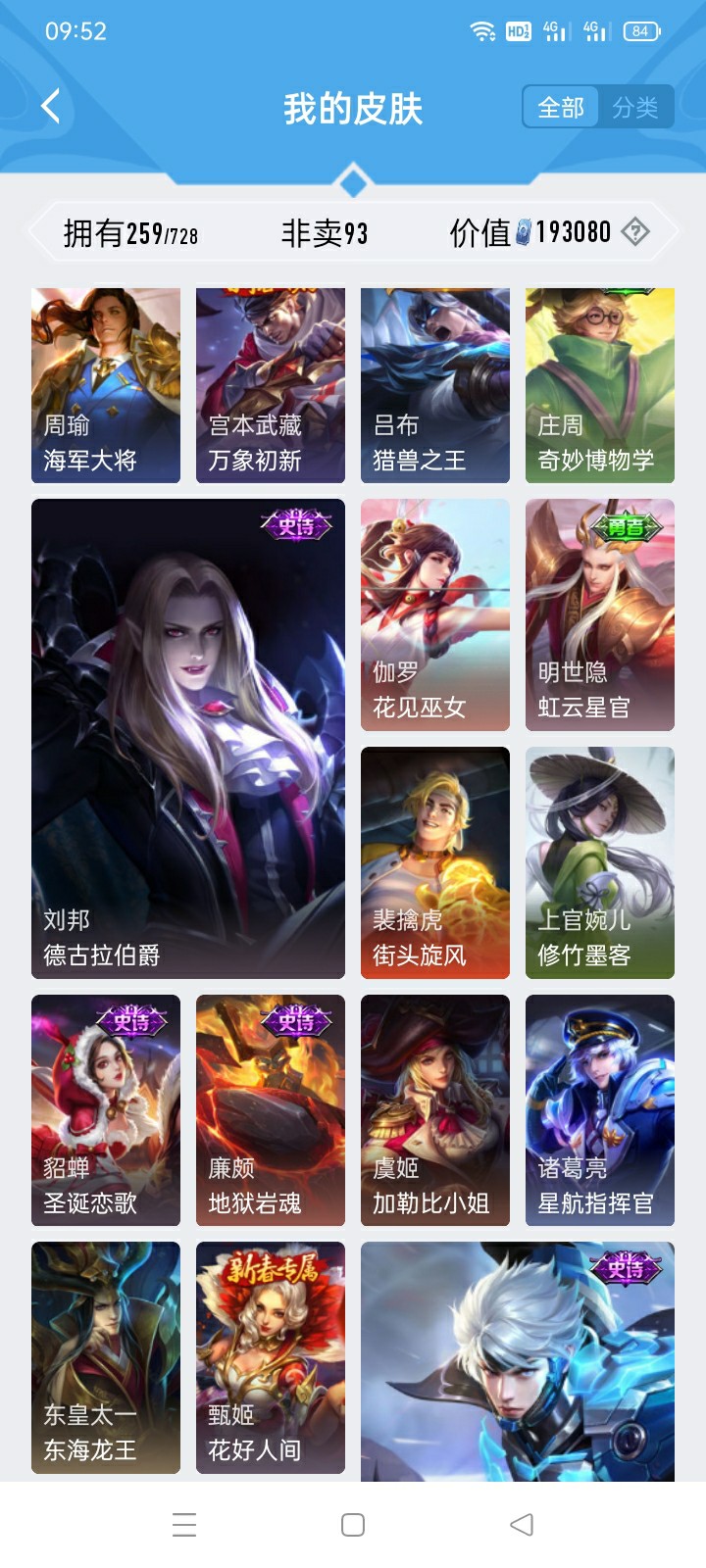Tap the system home button
The width and height of the screenshot is (706, 1568).
(353, 1525)
